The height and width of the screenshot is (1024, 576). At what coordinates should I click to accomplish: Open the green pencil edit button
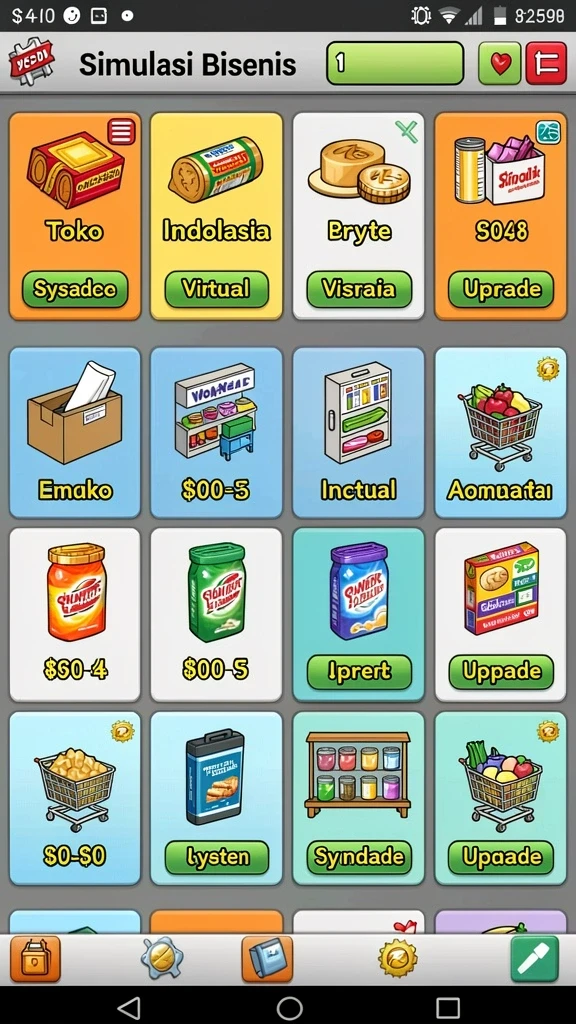(x=534, y=959)
